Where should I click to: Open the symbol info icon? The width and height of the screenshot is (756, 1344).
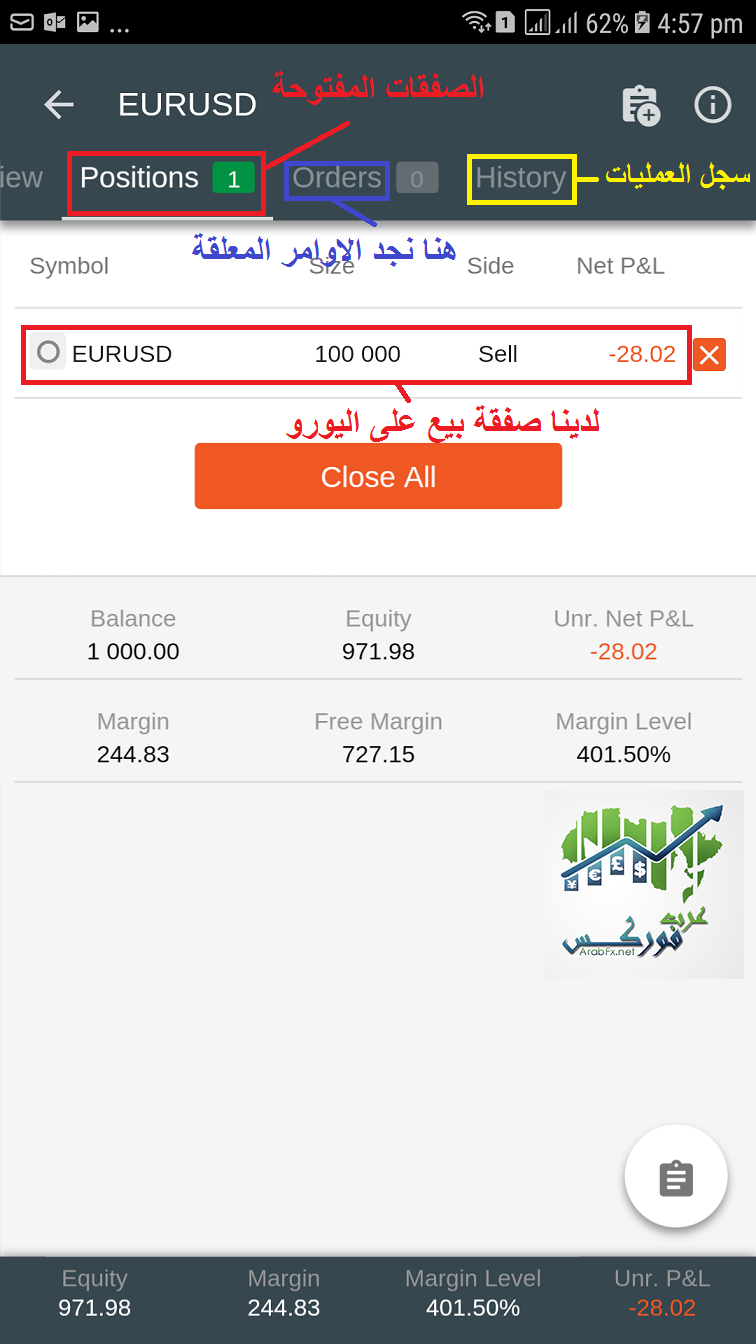point(713,104)
